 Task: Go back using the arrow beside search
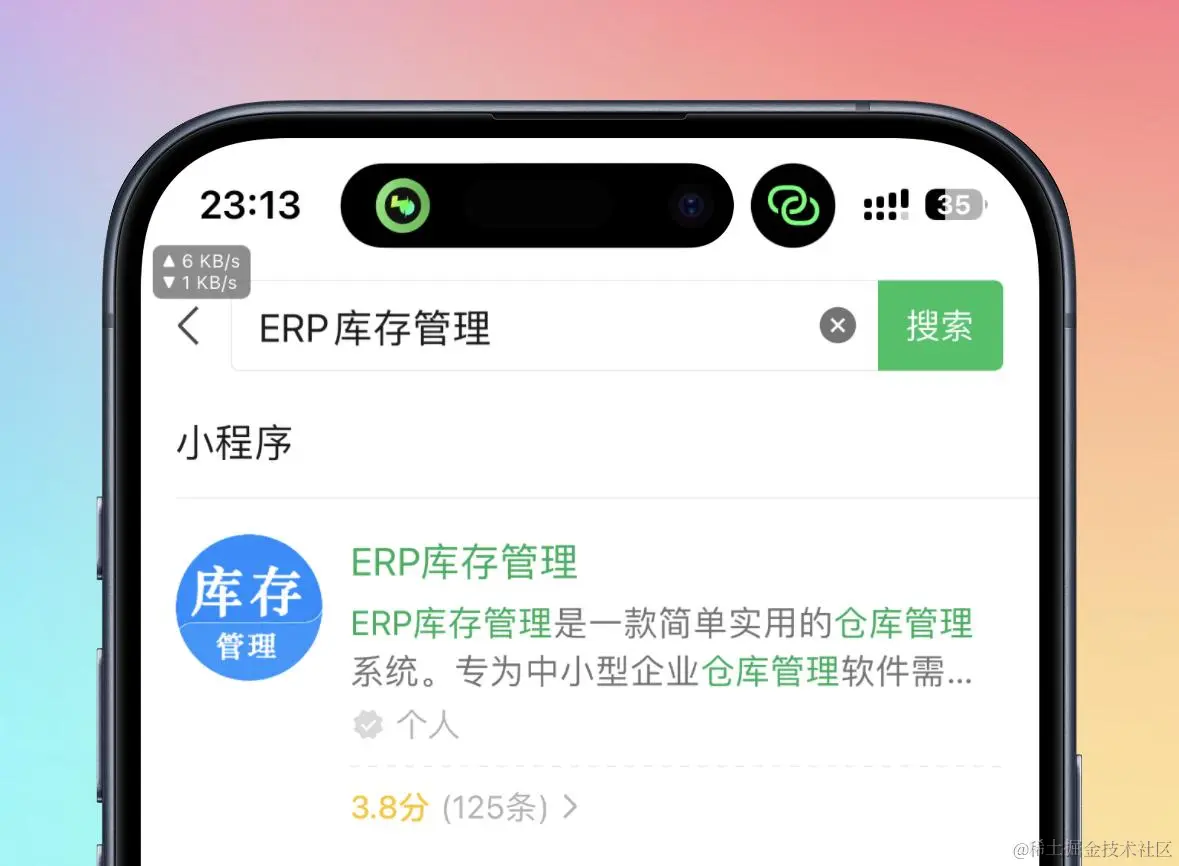coord(190,326)
